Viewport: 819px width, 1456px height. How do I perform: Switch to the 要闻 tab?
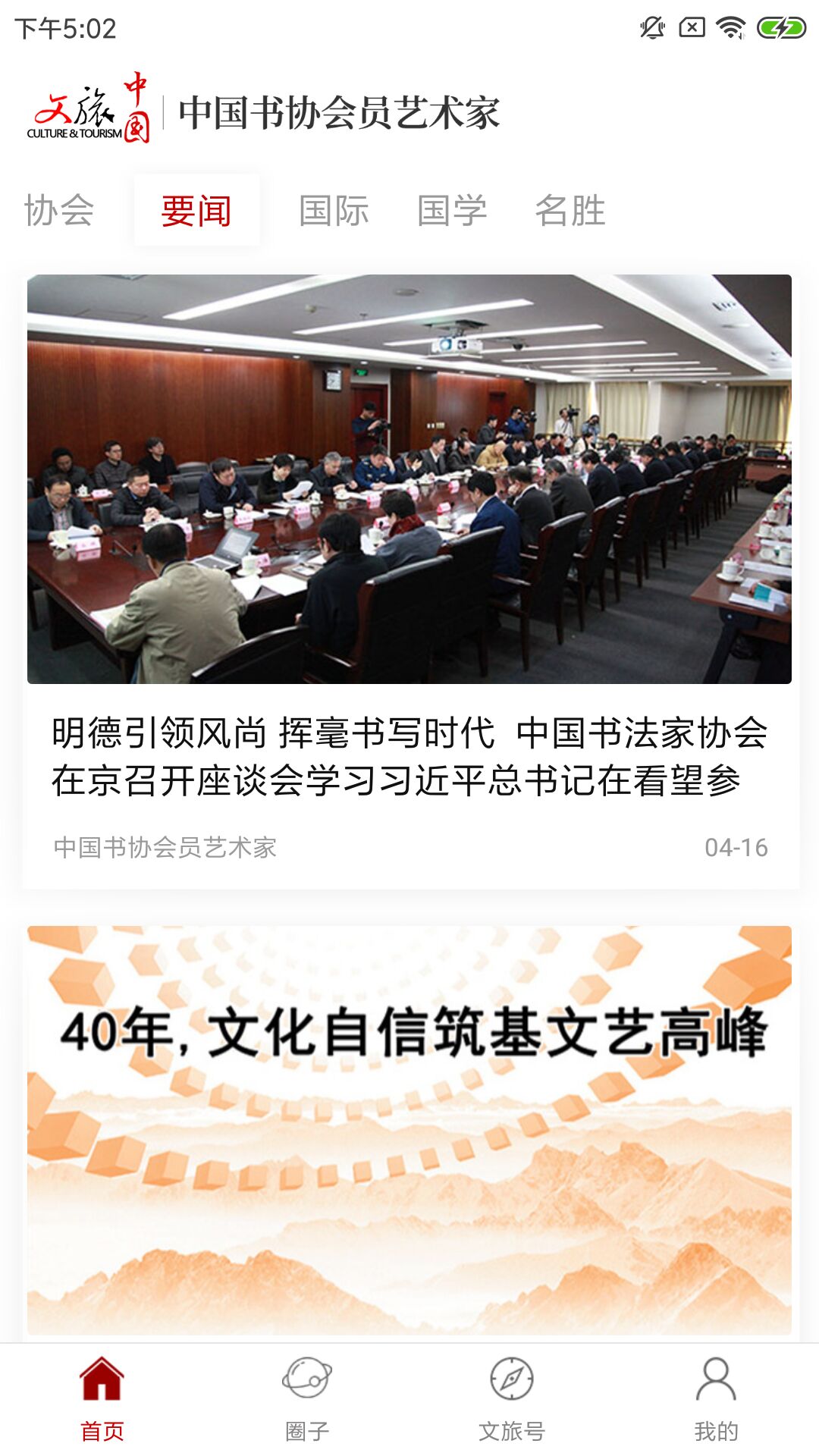[x=196, y=210]
